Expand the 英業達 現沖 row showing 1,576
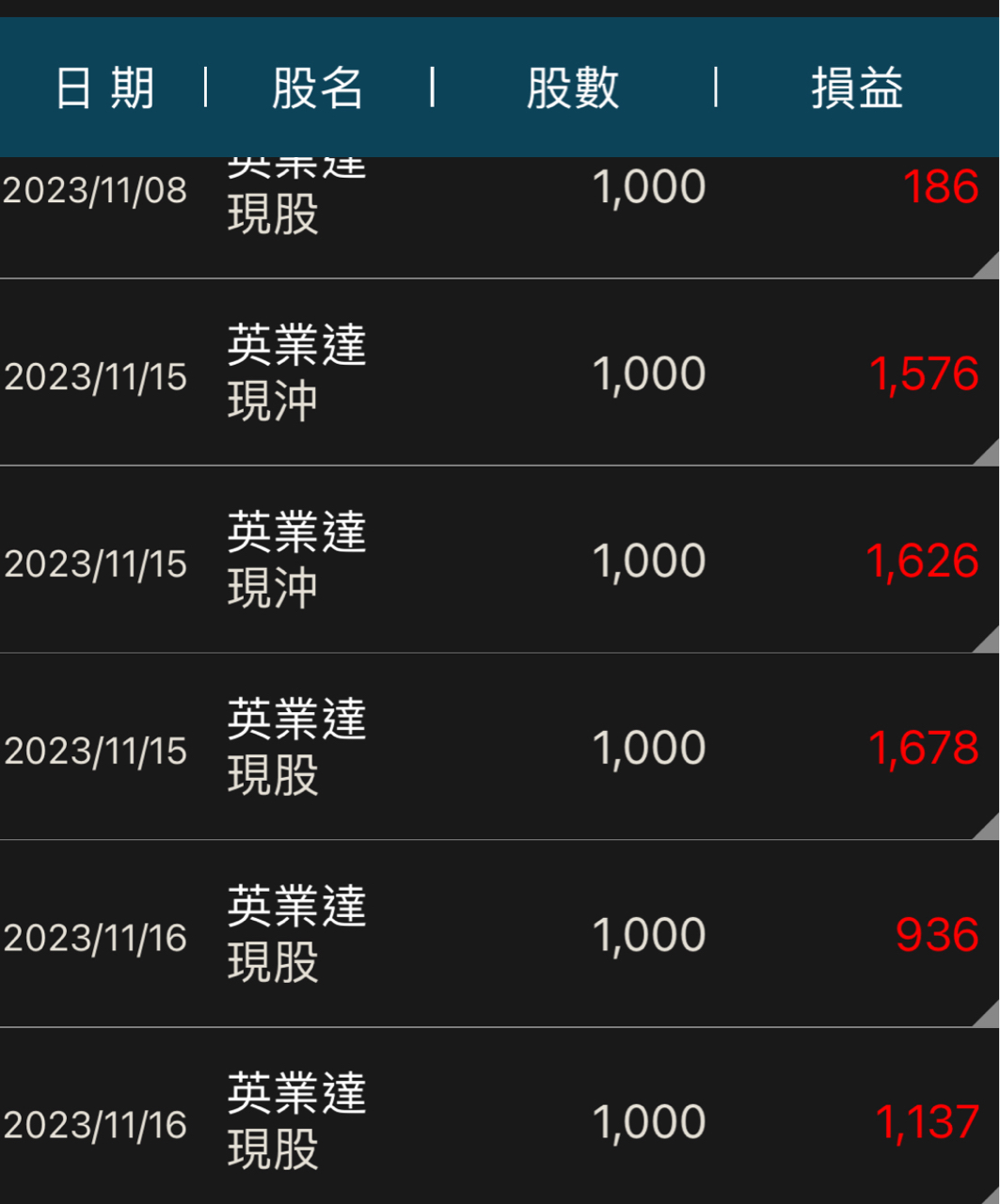1000x1204 pixels. (499, 373)
